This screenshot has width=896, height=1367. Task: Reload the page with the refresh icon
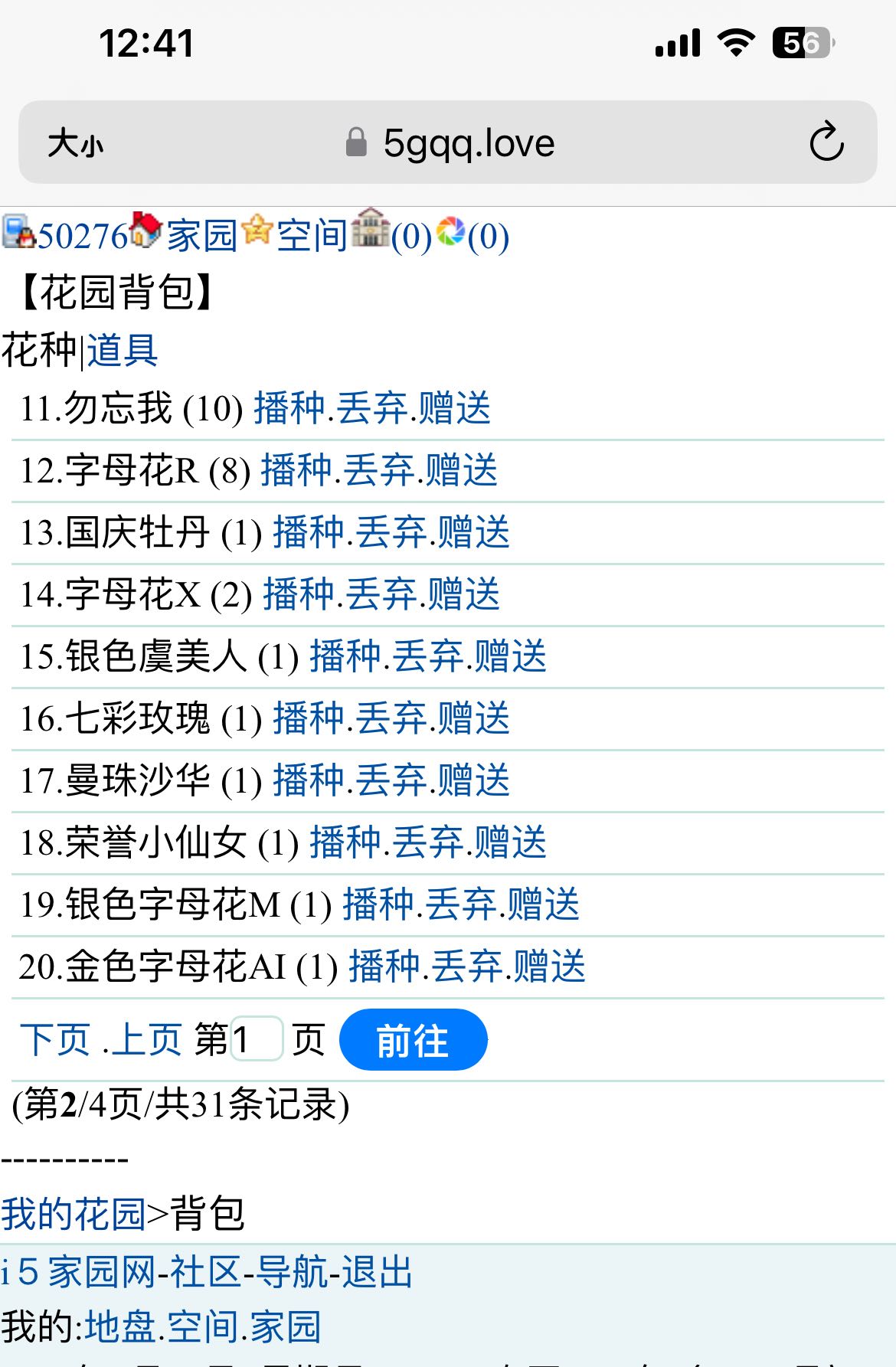[x=826, y=142]
